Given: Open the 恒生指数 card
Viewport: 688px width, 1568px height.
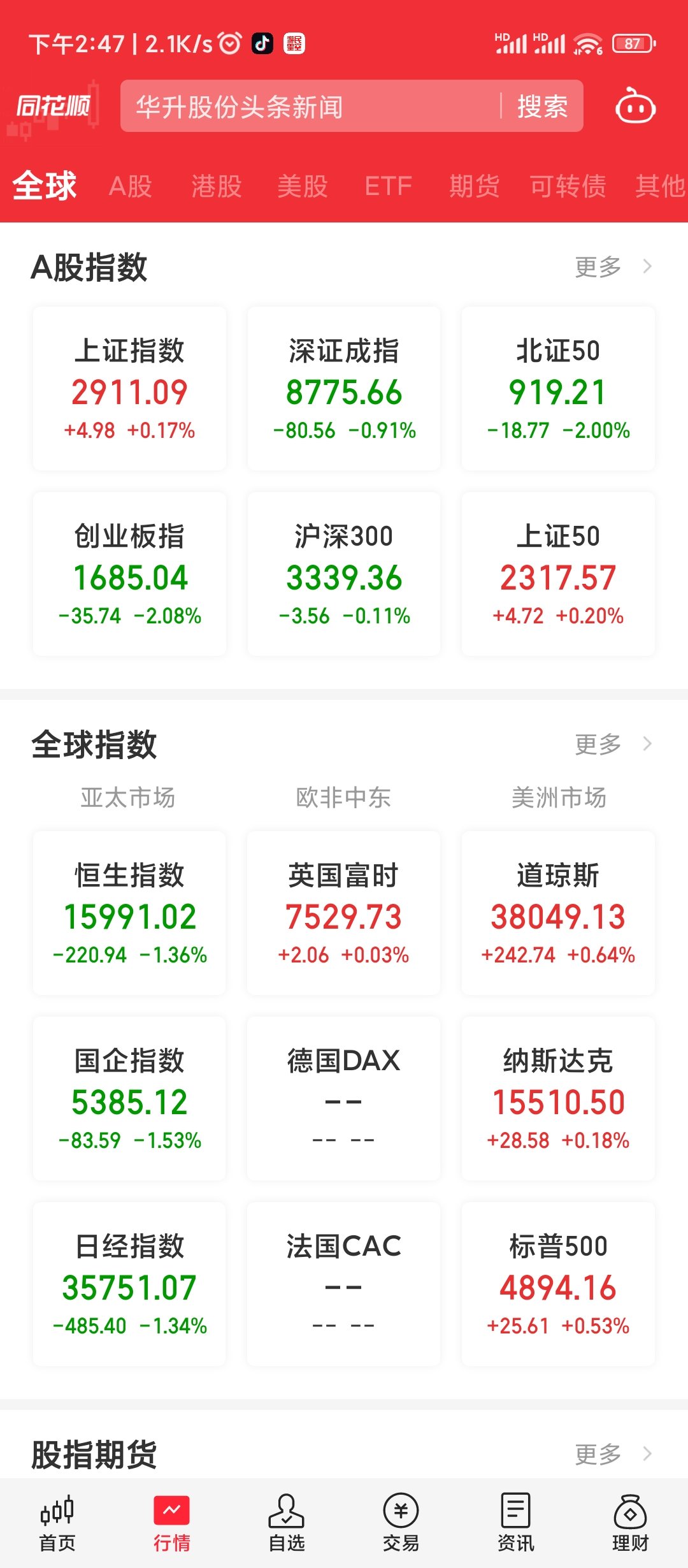Looking at the screenshot, I should pyautogui.click(x=130, y=913).
